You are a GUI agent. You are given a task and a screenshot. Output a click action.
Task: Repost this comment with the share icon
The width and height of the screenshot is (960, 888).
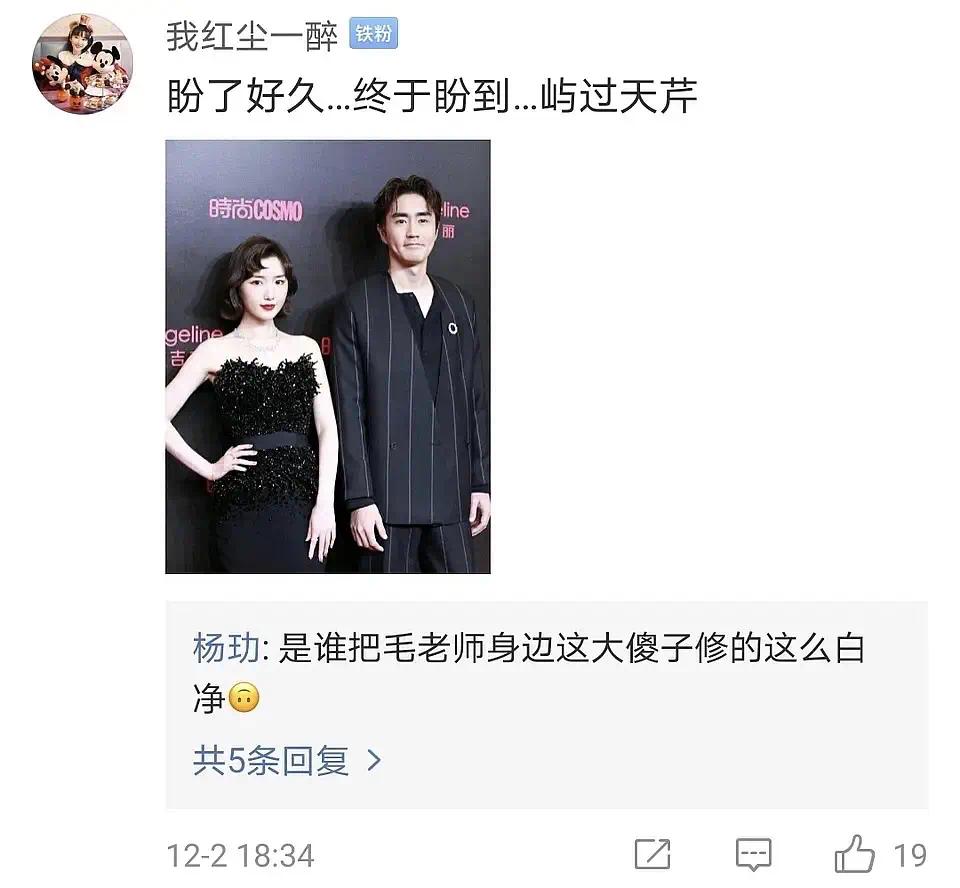652,854
